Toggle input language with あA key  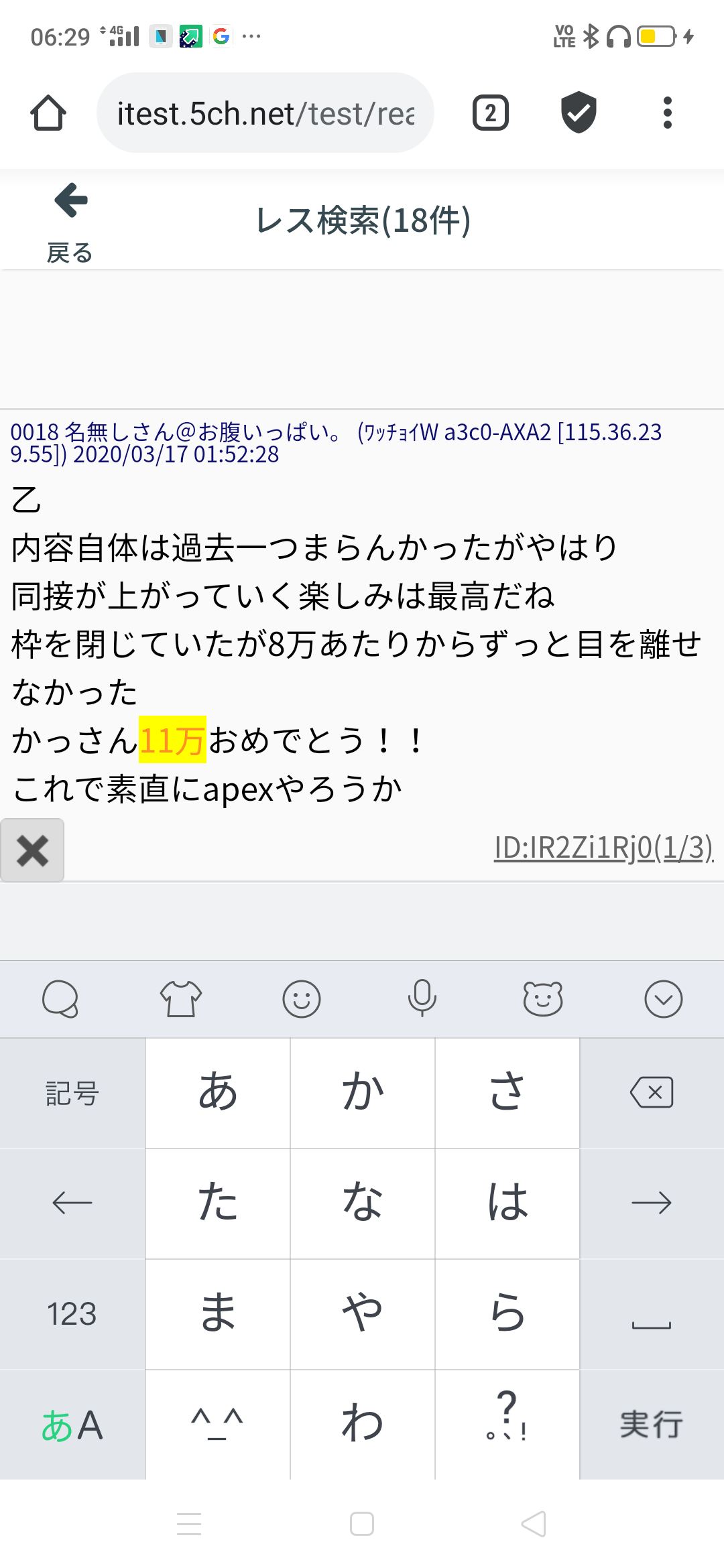tap(72, 1425)
